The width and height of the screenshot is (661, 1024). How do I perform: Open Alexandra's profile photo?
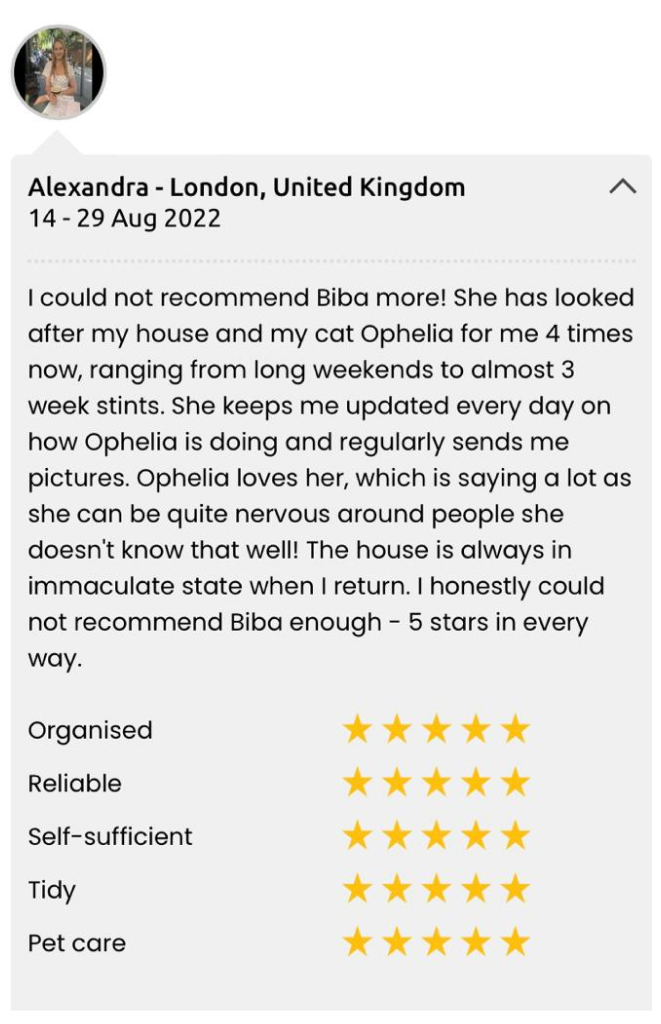[58, 73]
